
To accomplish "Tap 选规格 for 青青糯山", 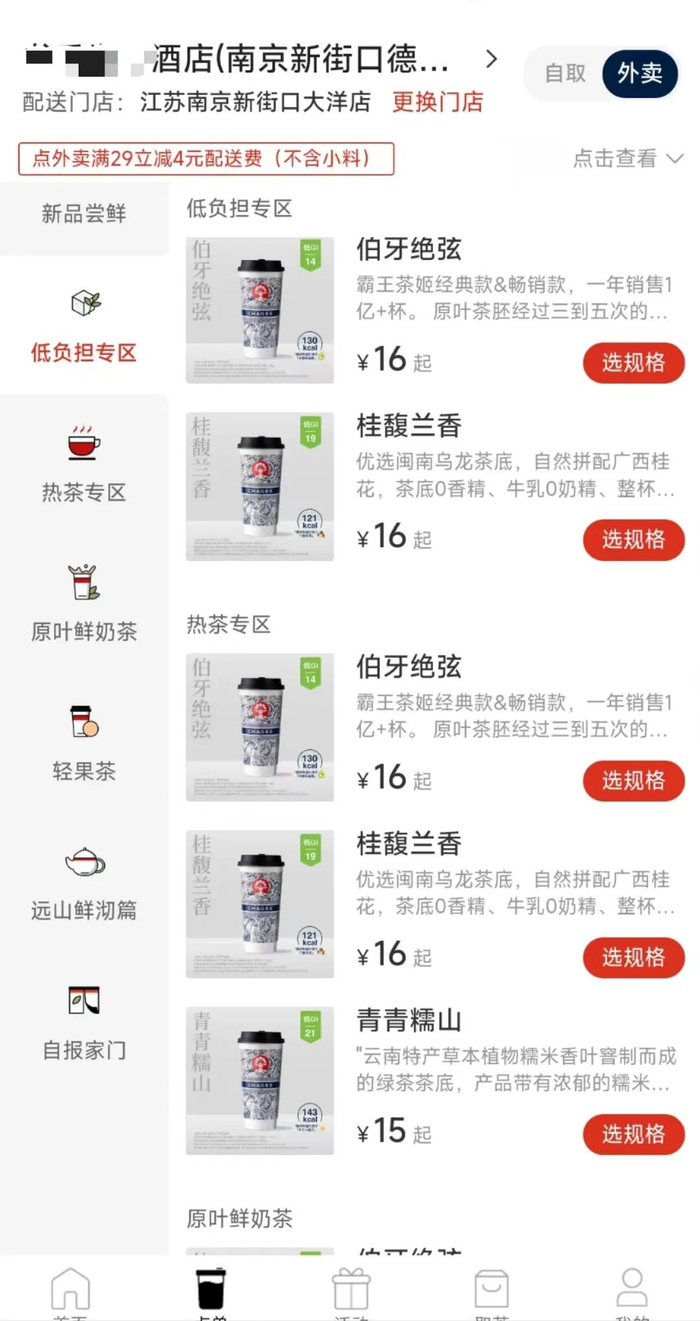I will [633, 1134].
